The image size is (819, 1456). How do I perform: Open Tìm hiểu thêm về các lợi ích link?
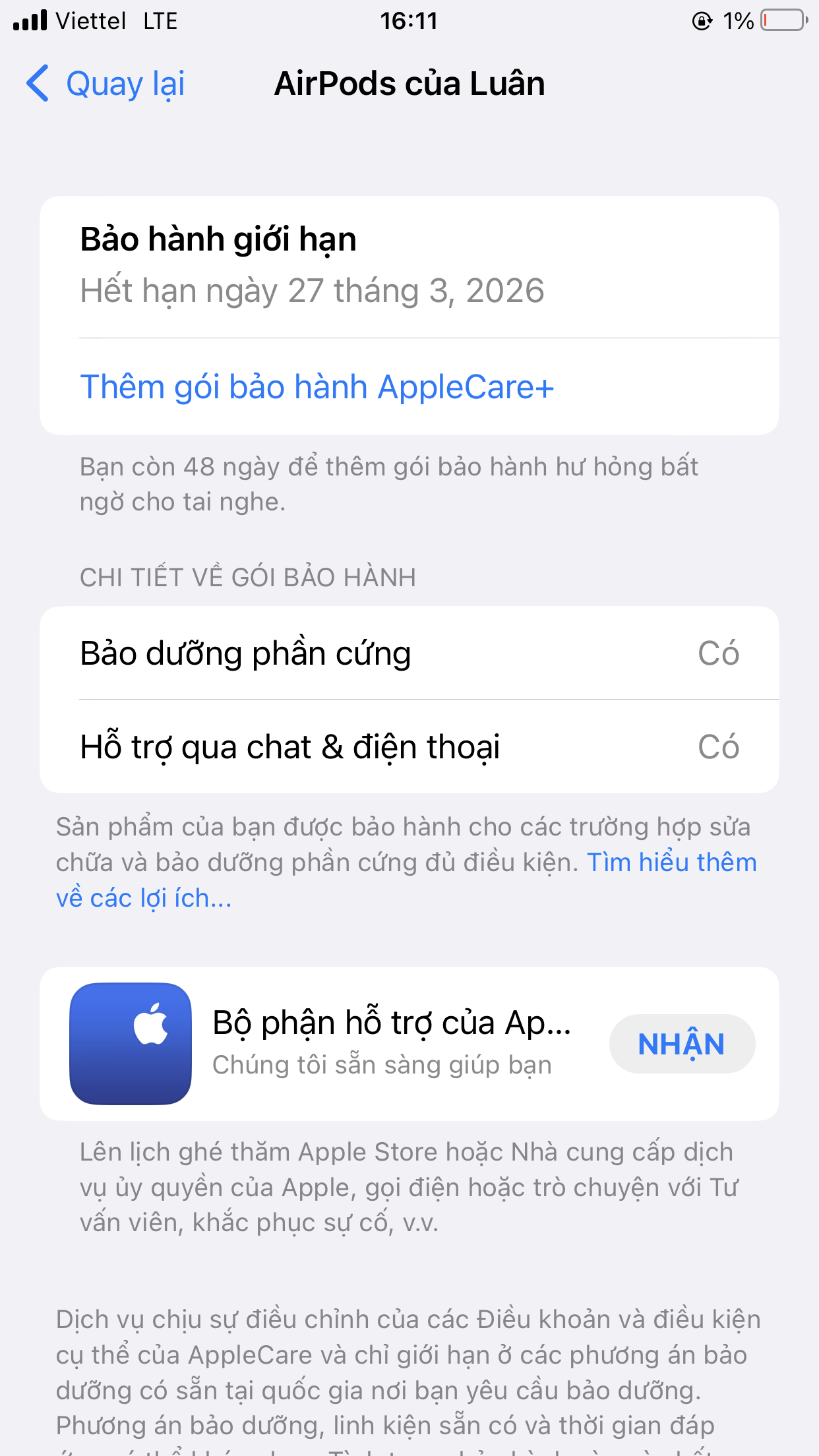tap(671, 863)
